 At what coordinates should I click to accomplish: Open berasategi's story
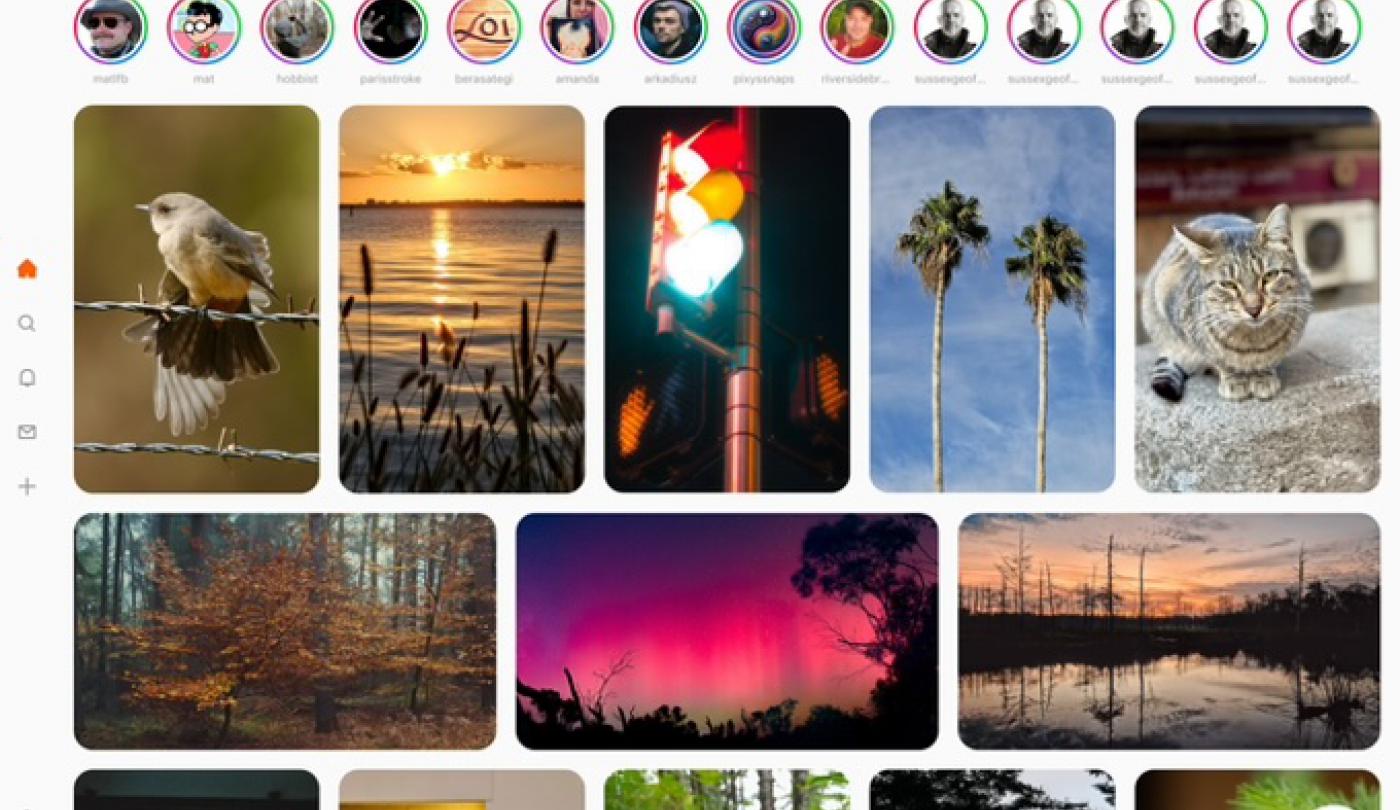484,30
